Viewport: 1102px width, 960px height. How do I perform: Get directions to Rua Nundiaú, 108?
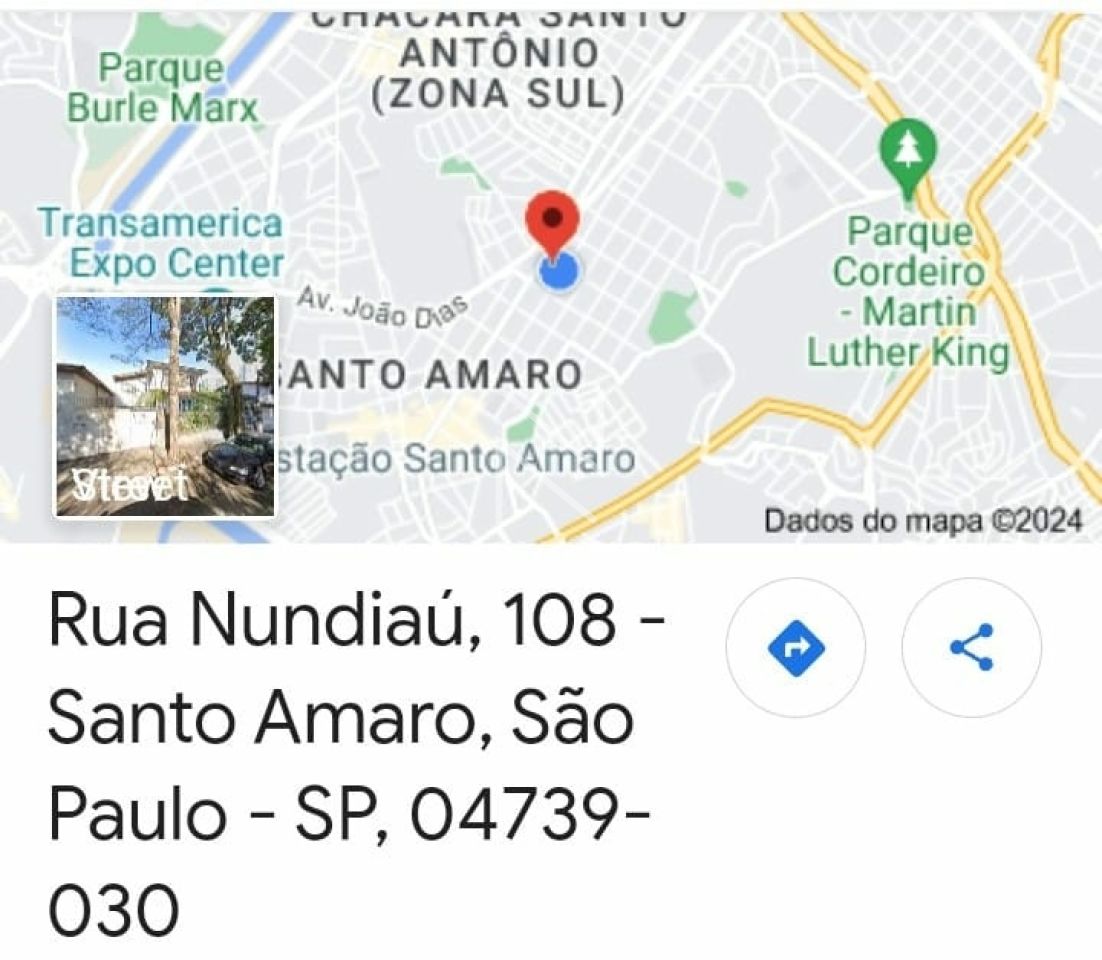click(796, 647)
